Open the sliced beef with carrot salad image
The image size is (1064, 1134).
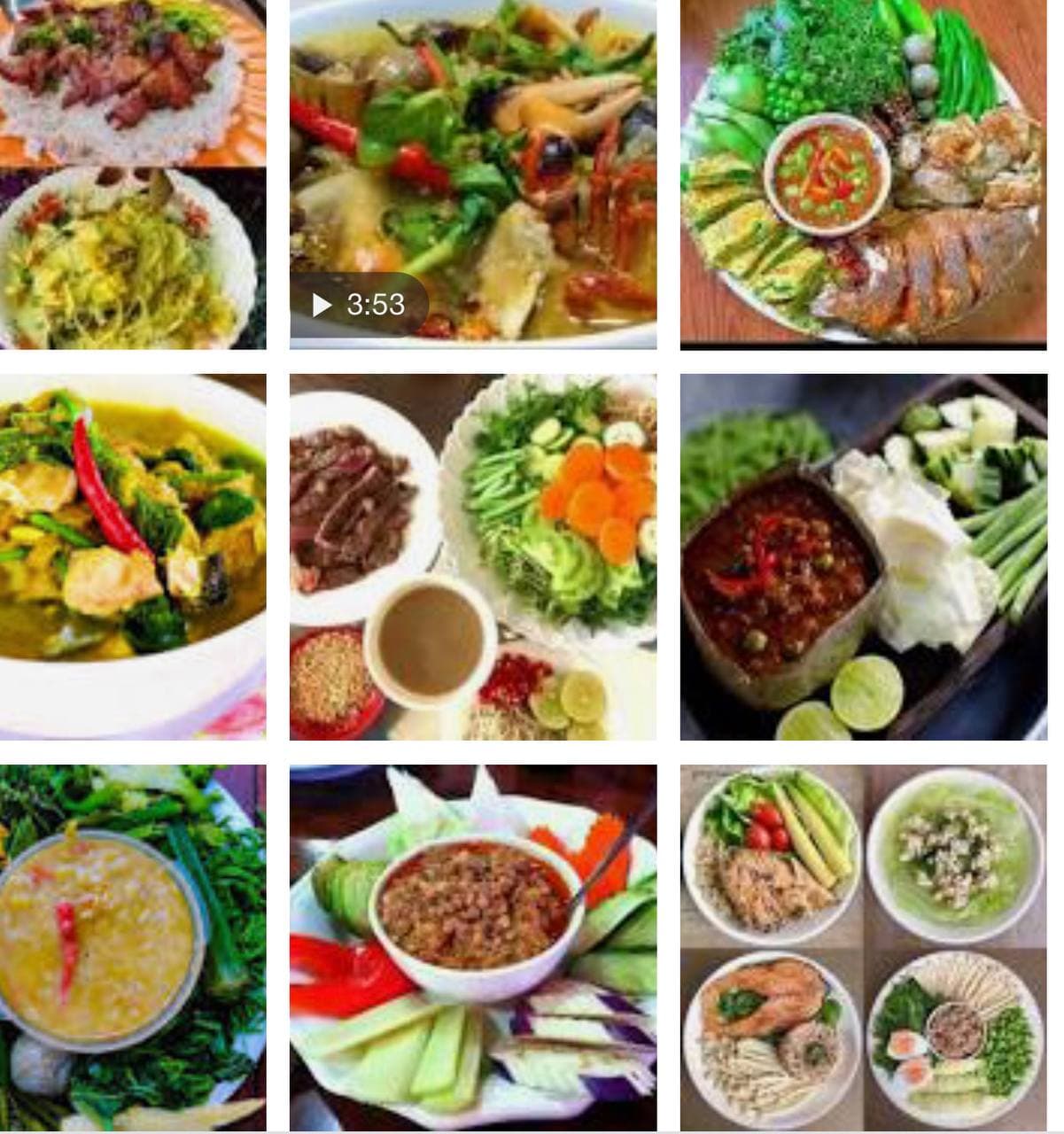click(x=473, y=556)
